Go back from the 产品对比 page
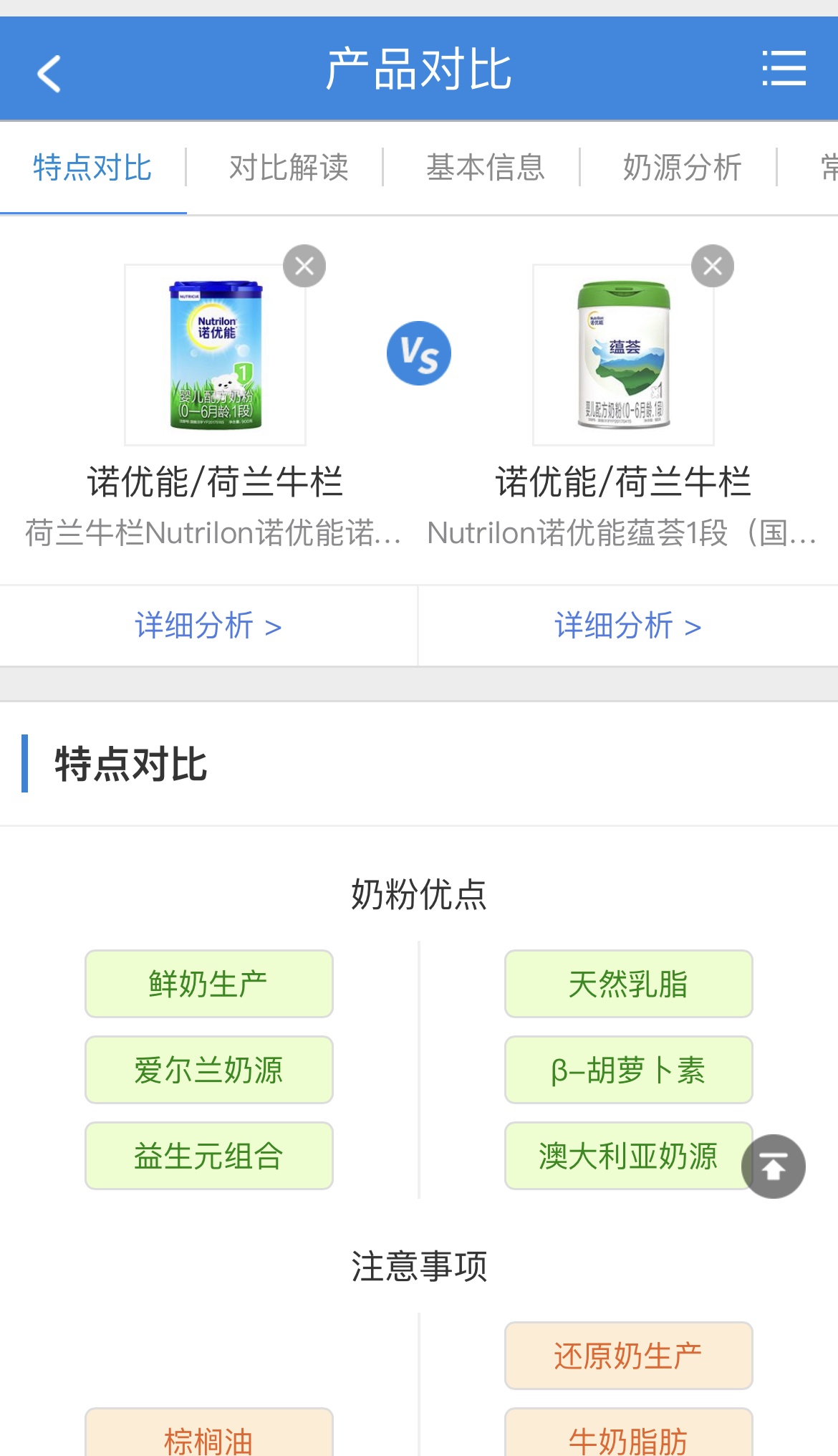The image size is (838, 1456). [49, 72]
